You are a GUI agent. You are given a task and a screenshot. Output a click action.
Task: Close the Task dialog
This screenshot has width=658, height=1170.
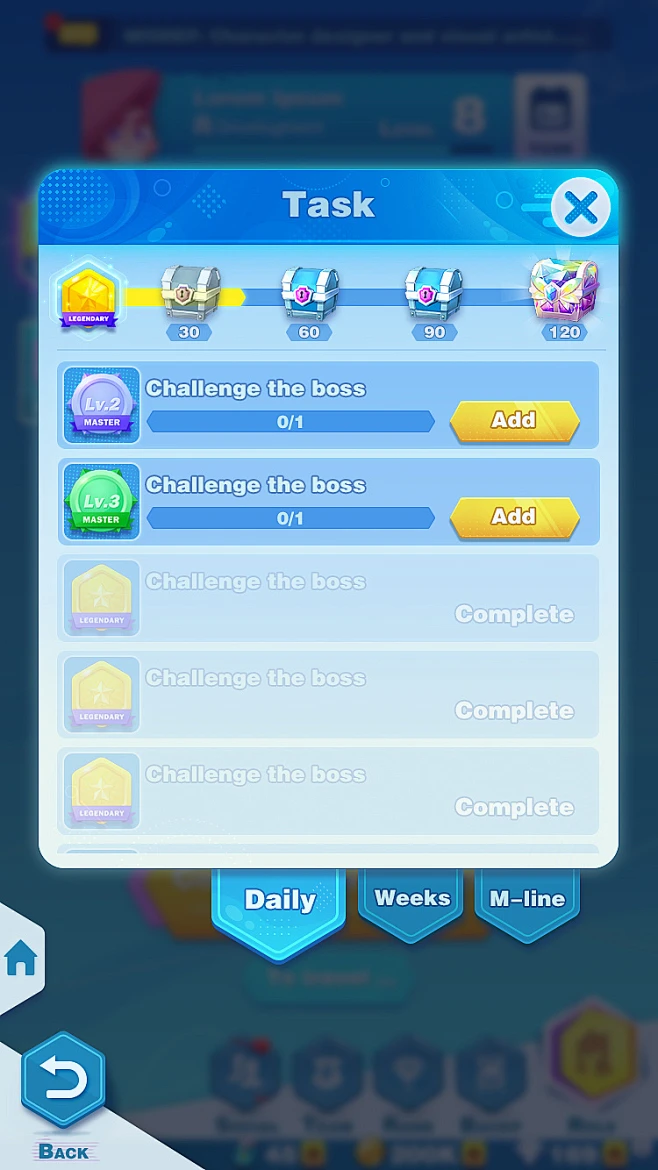coord(580,208)
